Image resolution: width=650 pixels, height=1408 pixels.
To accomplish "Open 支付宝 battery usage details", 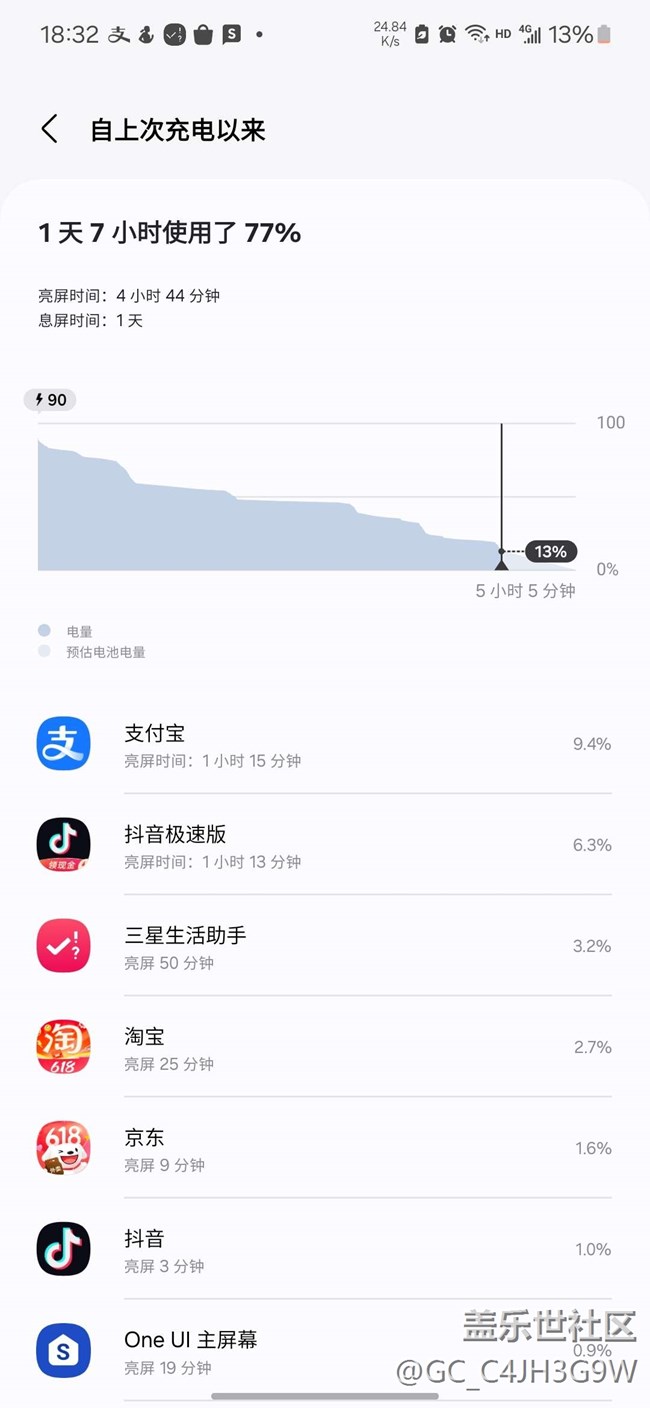I will pos(325,744).
